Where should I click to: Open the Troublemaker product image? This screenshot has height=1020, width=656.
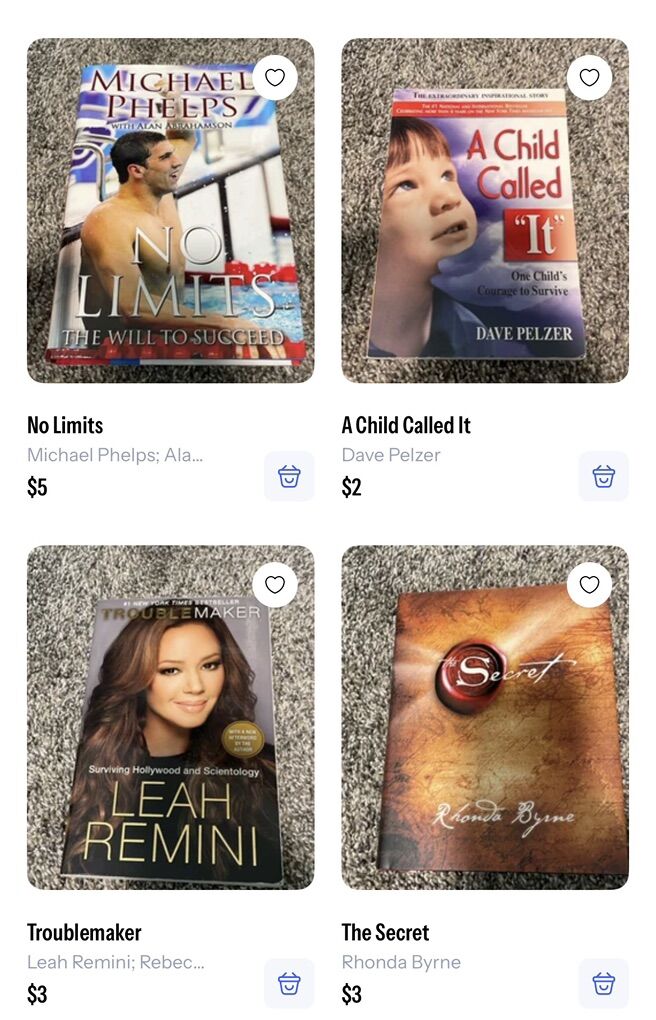[170, 737]
